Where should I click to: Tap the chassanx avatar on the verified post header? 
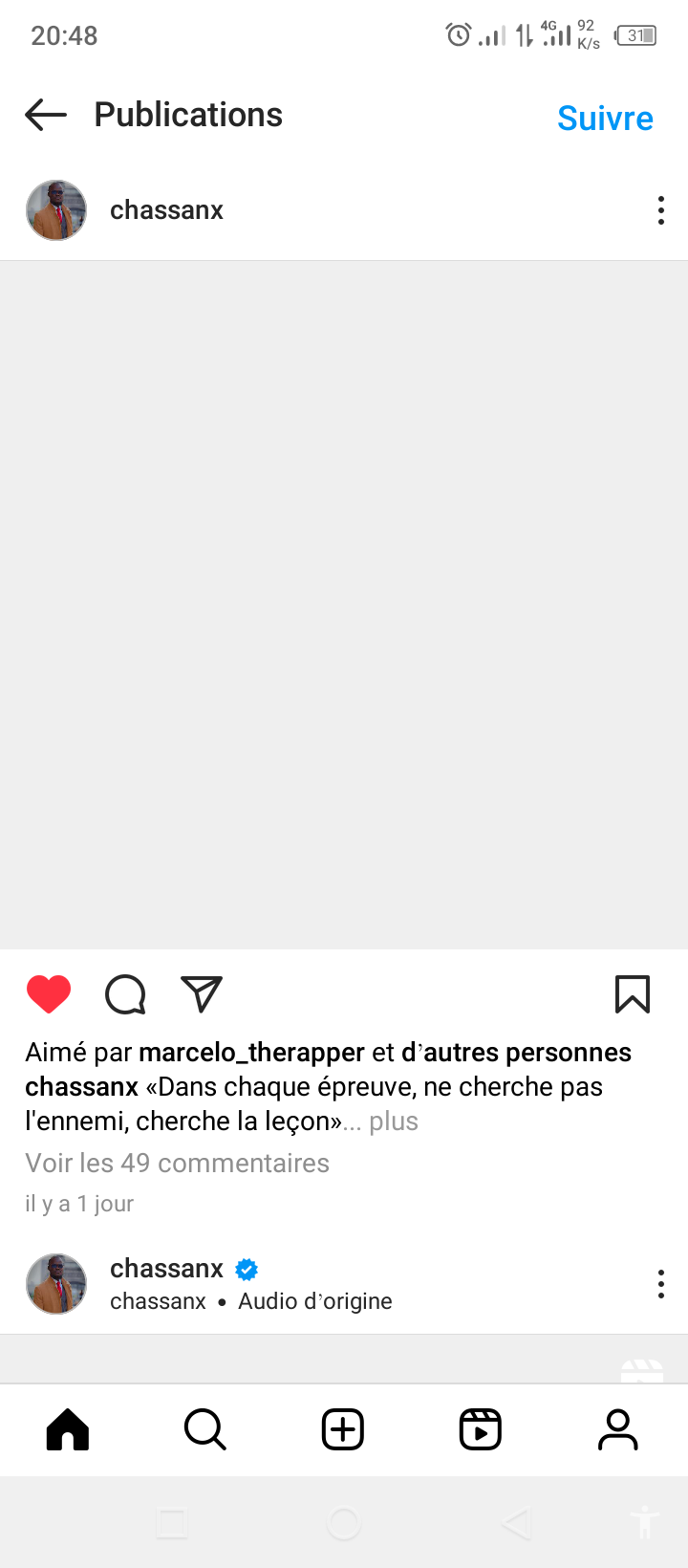tap(56, 1284)
